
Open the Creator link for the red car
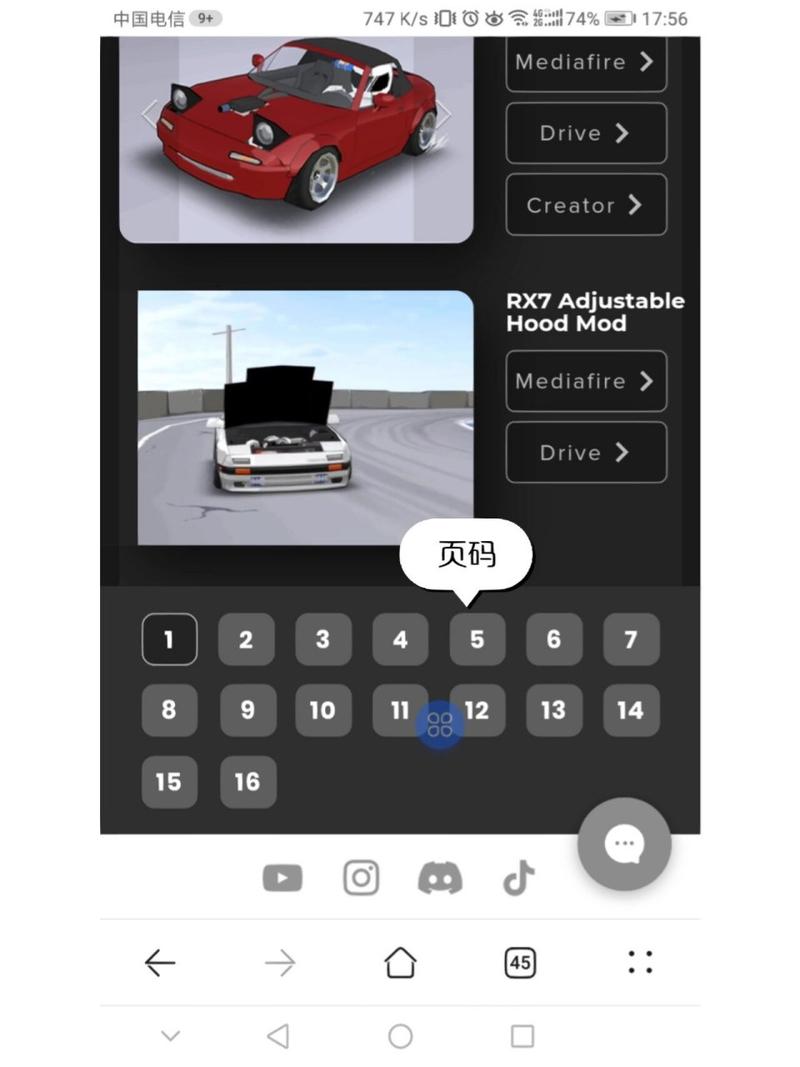[585, 205]
